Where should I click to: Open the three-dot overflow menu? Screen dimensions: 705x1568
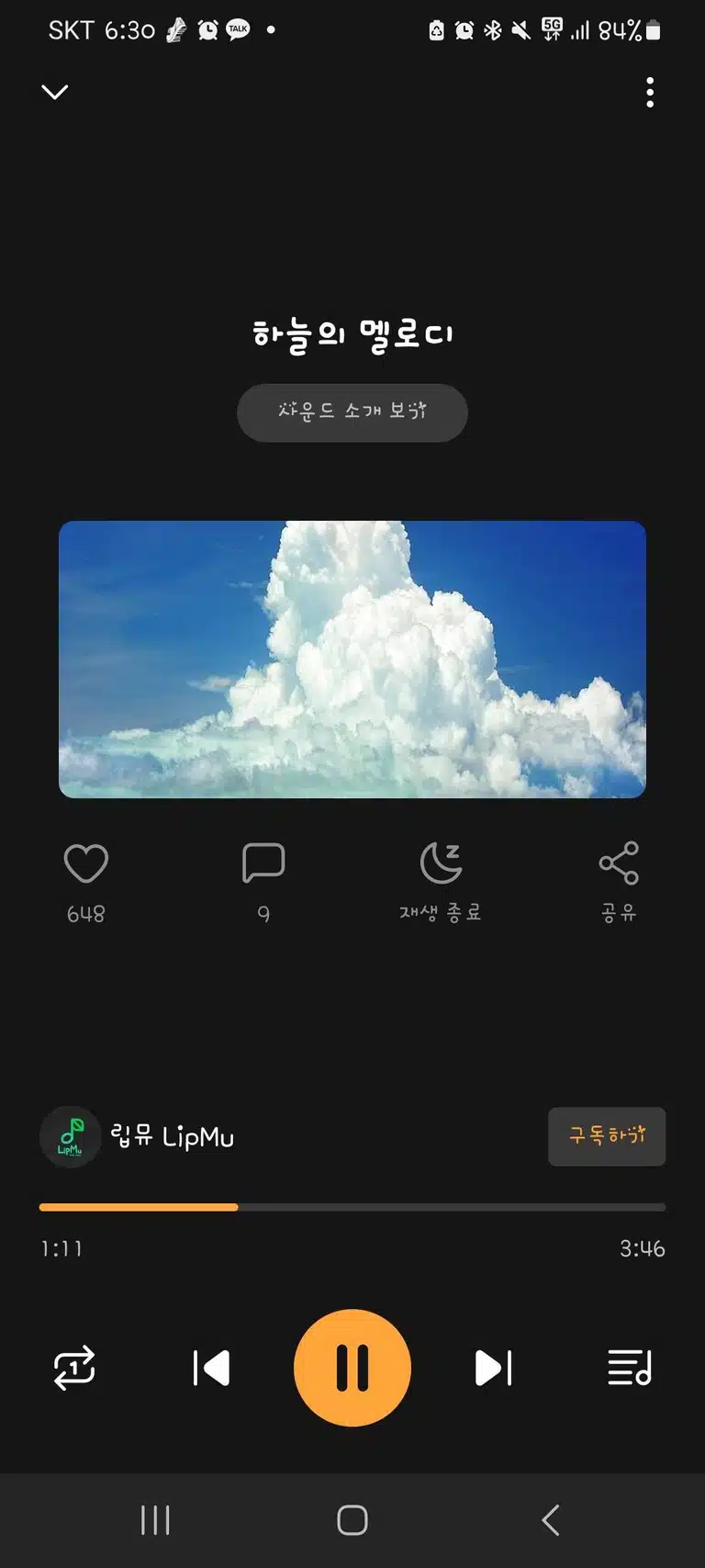pyautogui.click(x=650, y=92)
